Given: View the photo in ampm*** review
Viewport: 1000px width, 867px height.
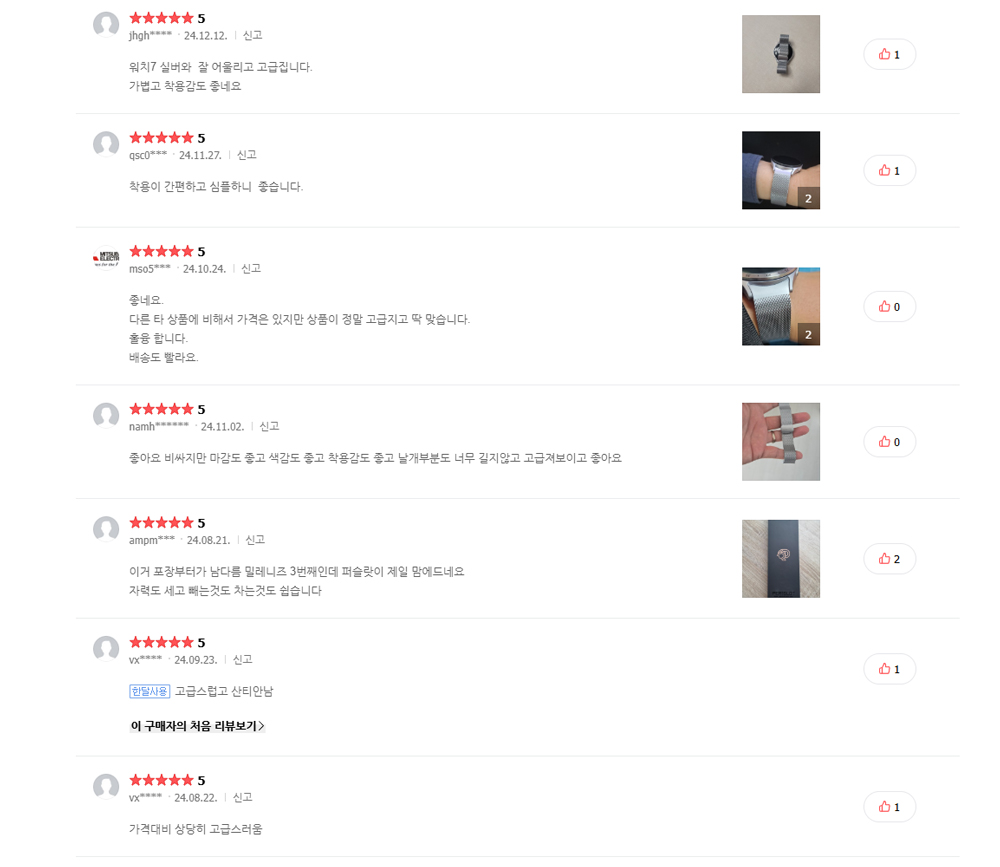Looking at the screenshot, I should click(x=780, y=558).
